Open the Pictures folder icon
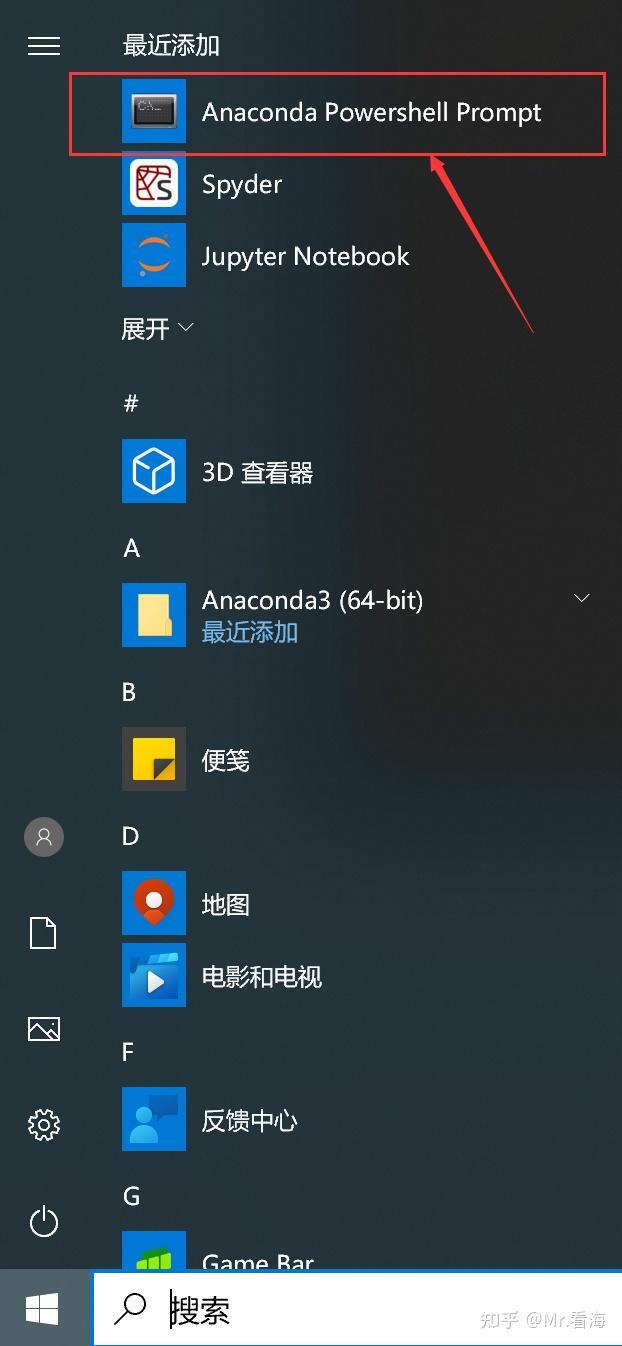Screen dimensions: 622x1346 (44, 1029)
